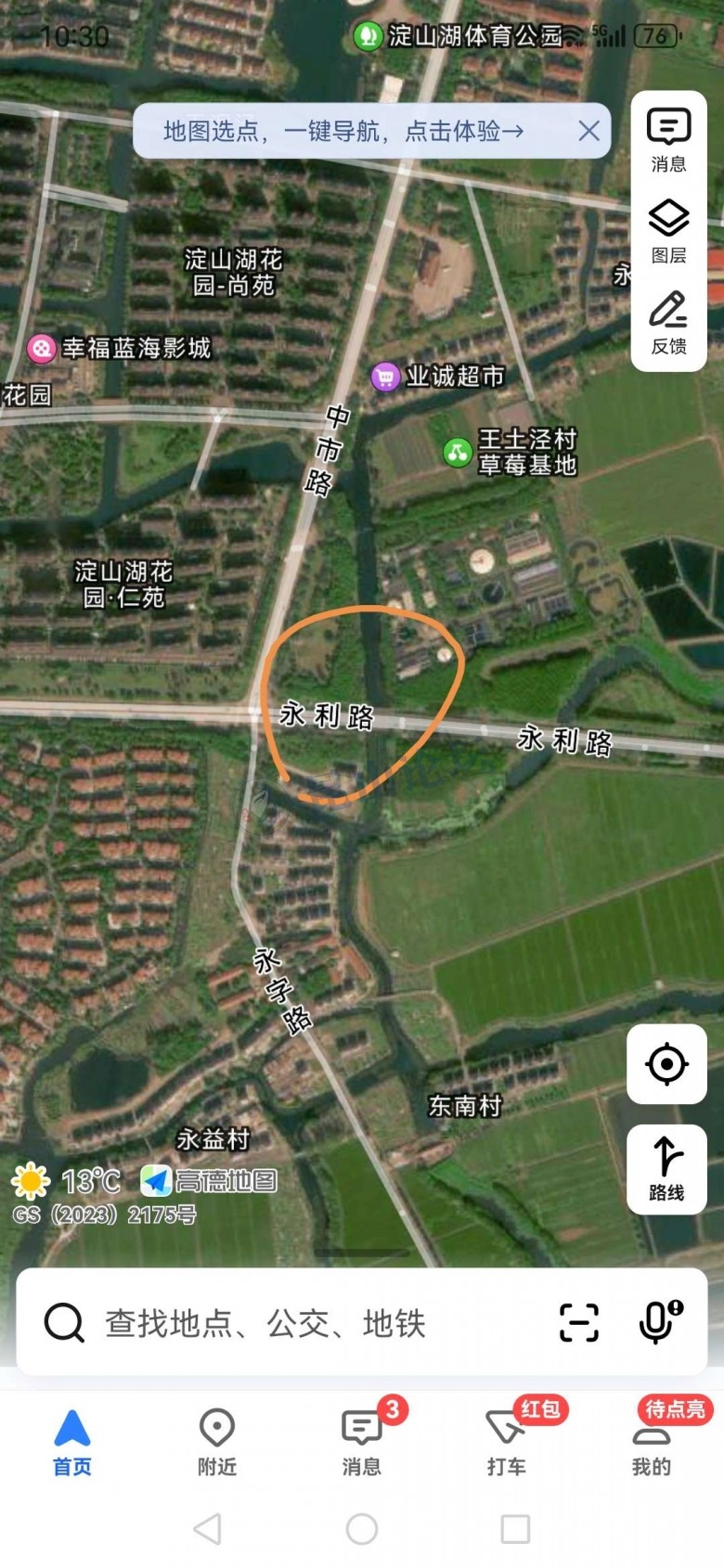724x1568 pixels.
Task: Go back with the system back button
Action: [207, 1529]
